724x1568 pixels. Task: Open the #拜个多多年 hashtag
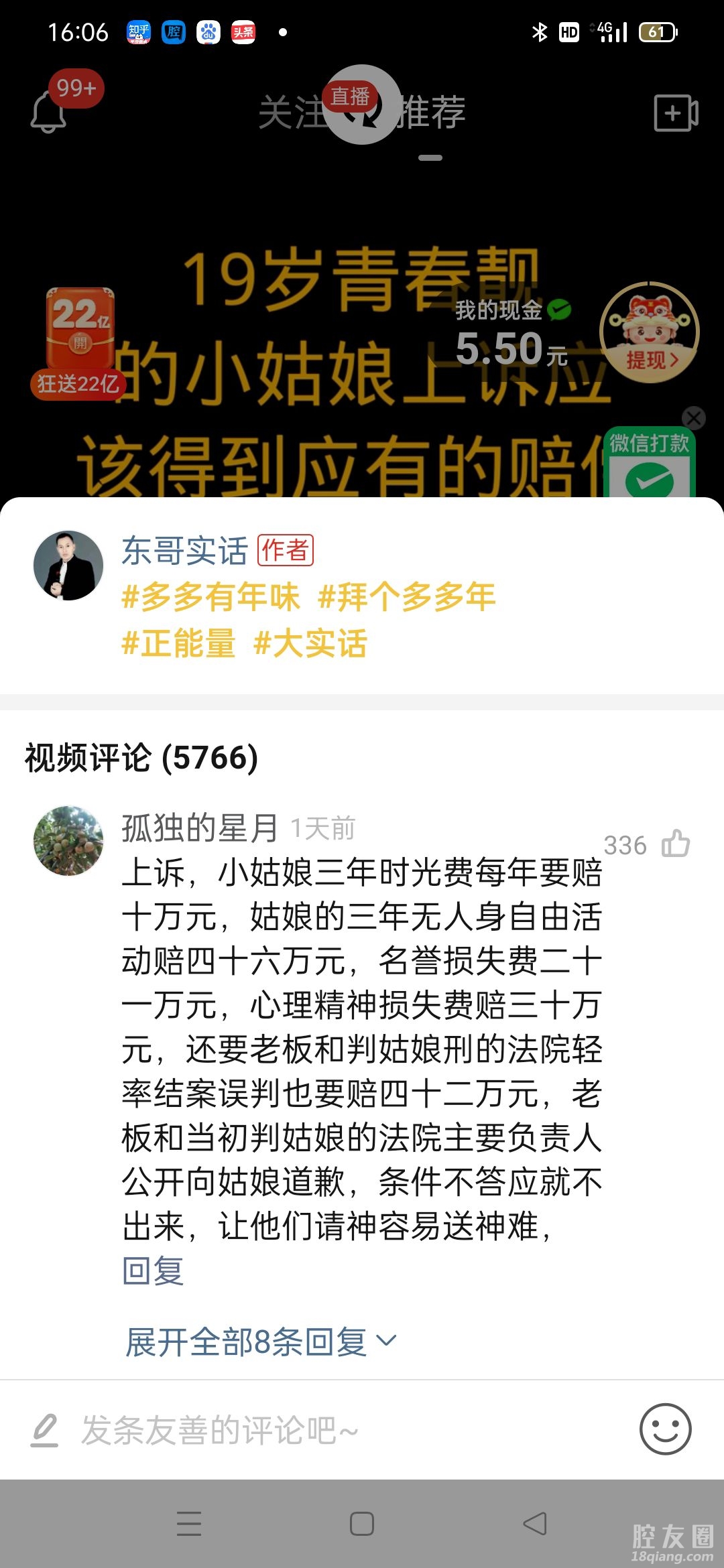[406, 596]
